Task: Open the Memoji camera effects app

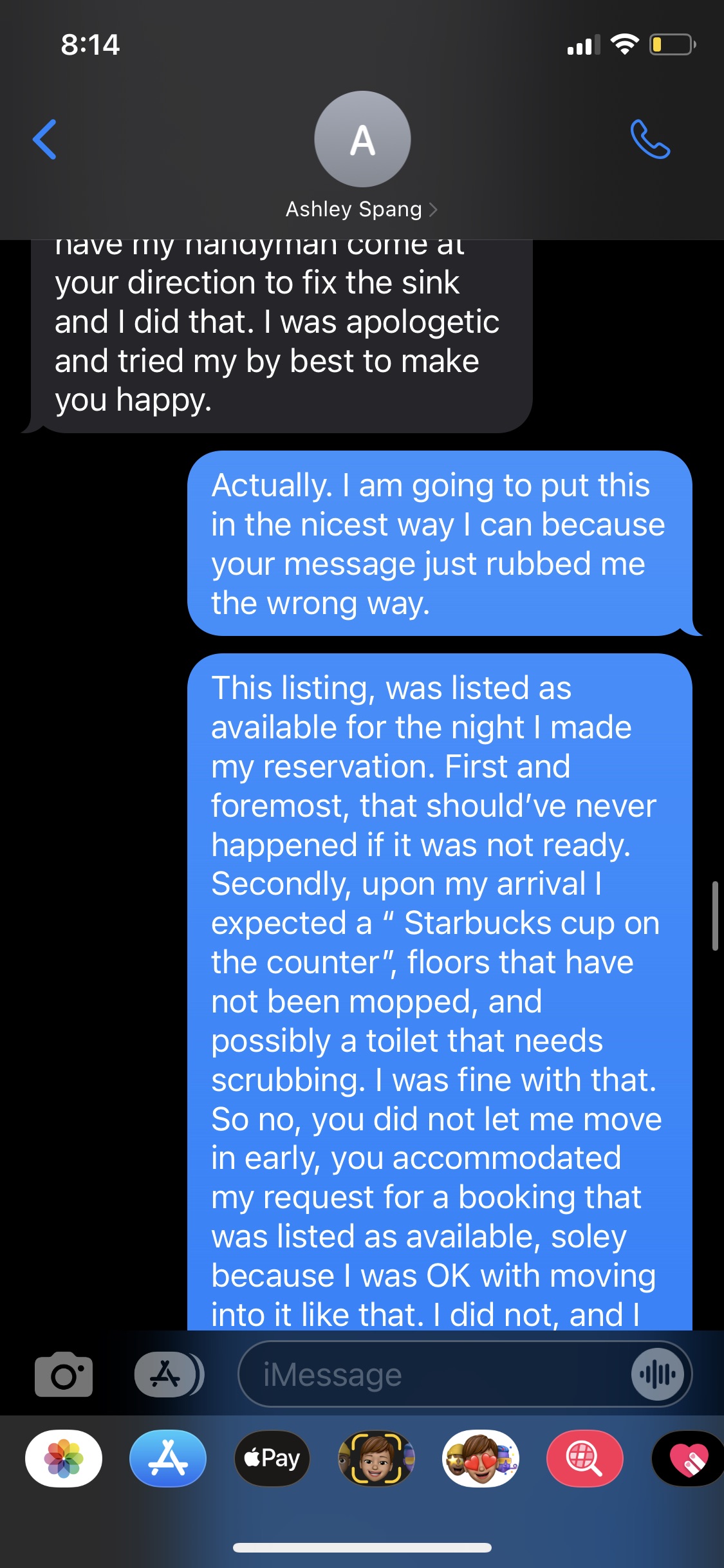Action: tap(376, 1458)
